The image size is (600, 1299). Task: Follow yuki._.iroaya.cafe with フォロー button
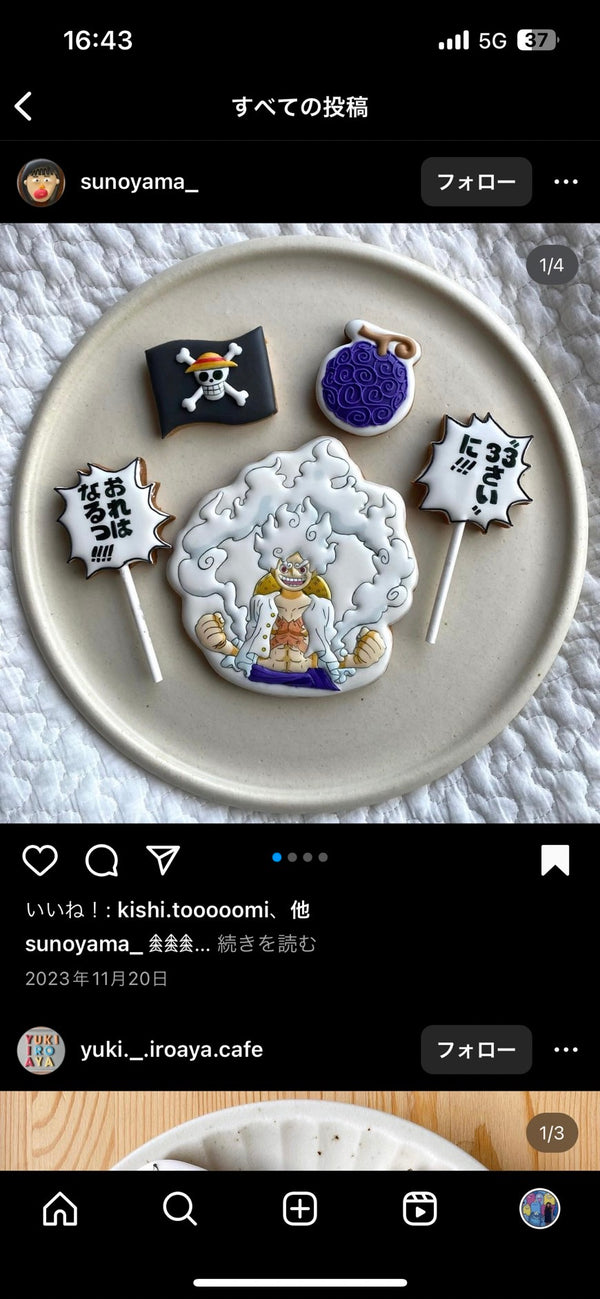click(x=476, y=1050)
